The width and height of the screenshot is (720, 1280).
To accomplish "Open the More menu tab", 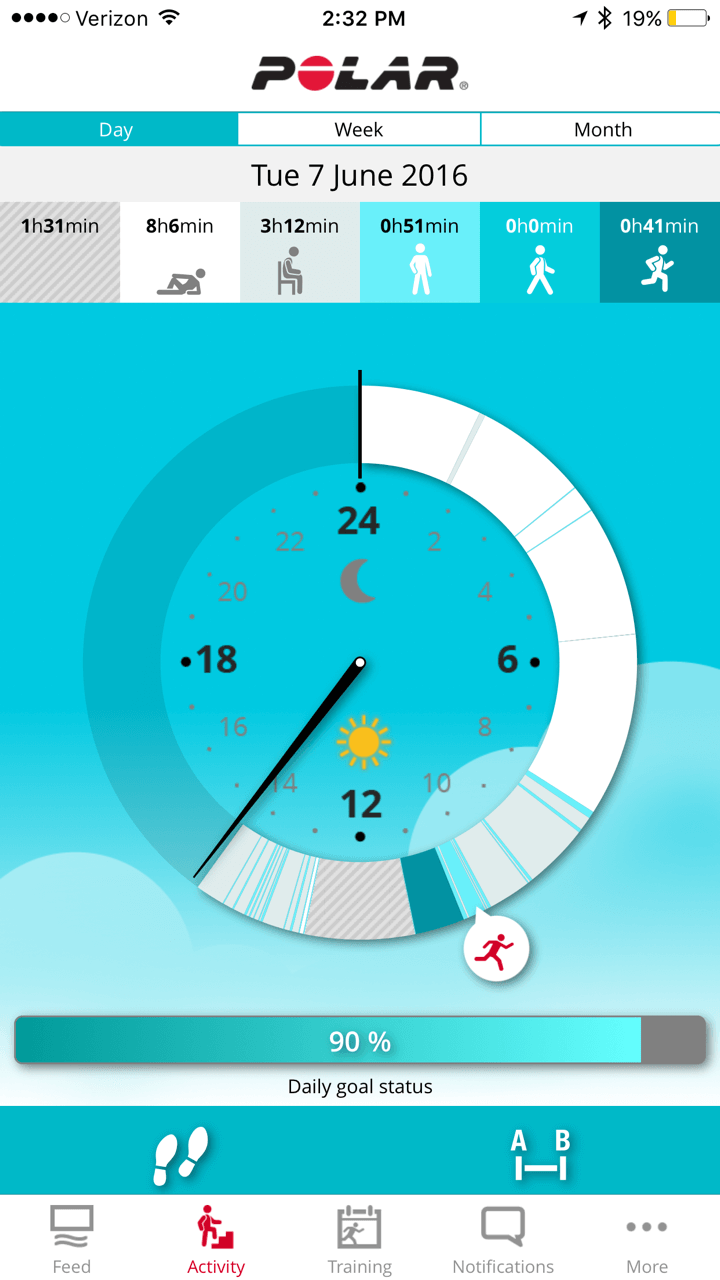I will pyautogui.click(x=647, y=1240).
